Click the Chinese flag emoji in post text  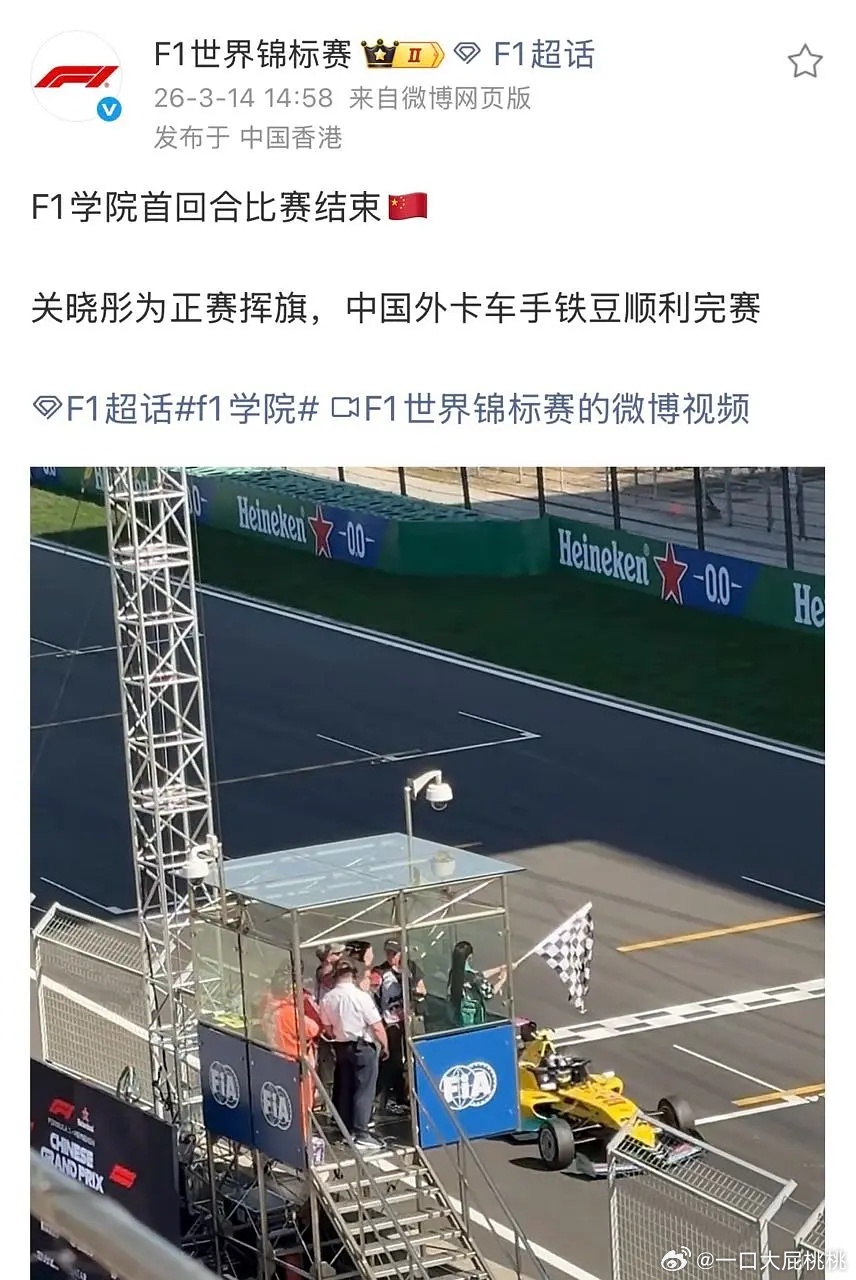click(x=409, y=206)
